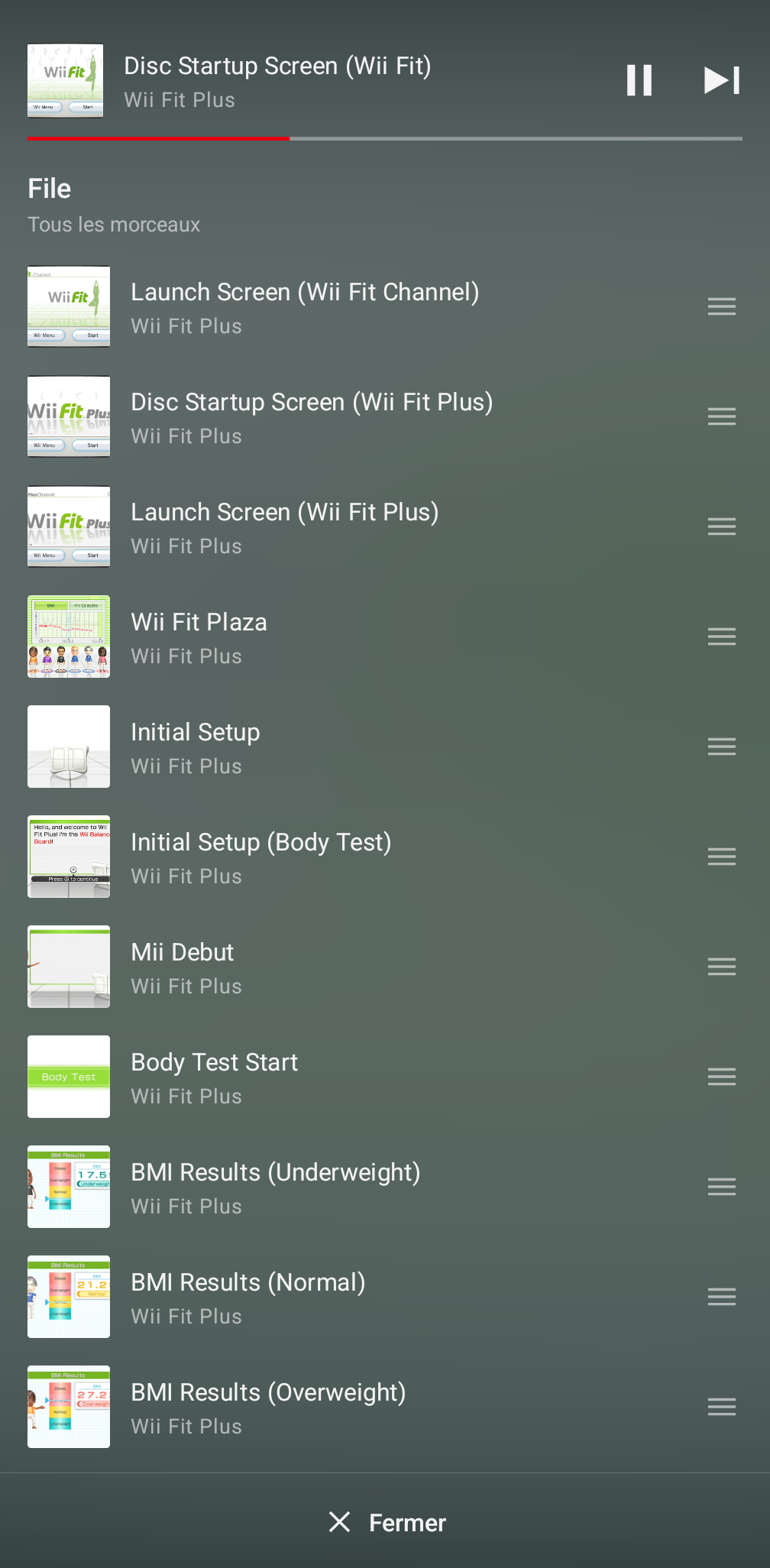This screenshot has width=770, height=1568.
Task: Tap the reorder handle beside Mii Debut
Action: pyautogui.click(x=721, y=967)
